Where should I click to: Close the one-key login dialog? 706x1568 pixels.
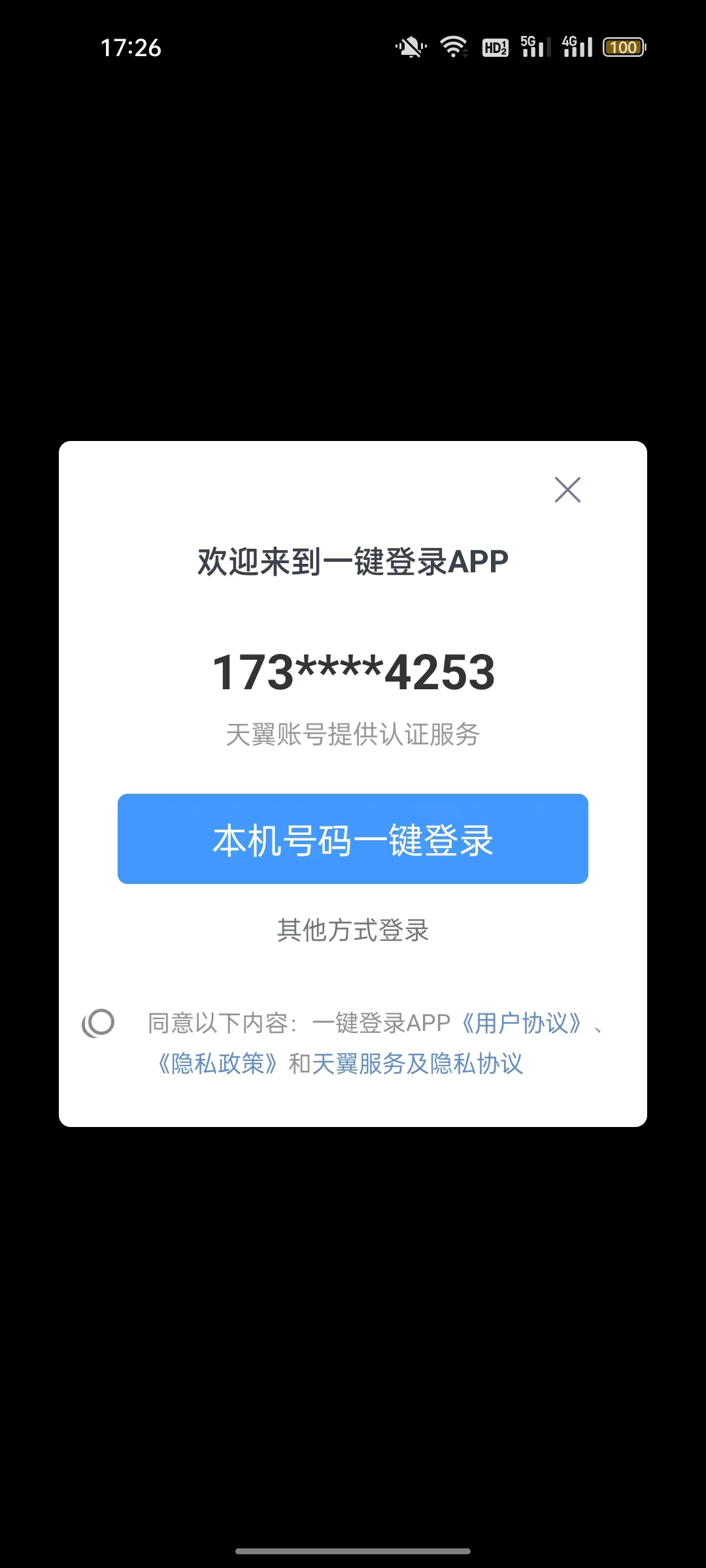[x=567, y=489]
